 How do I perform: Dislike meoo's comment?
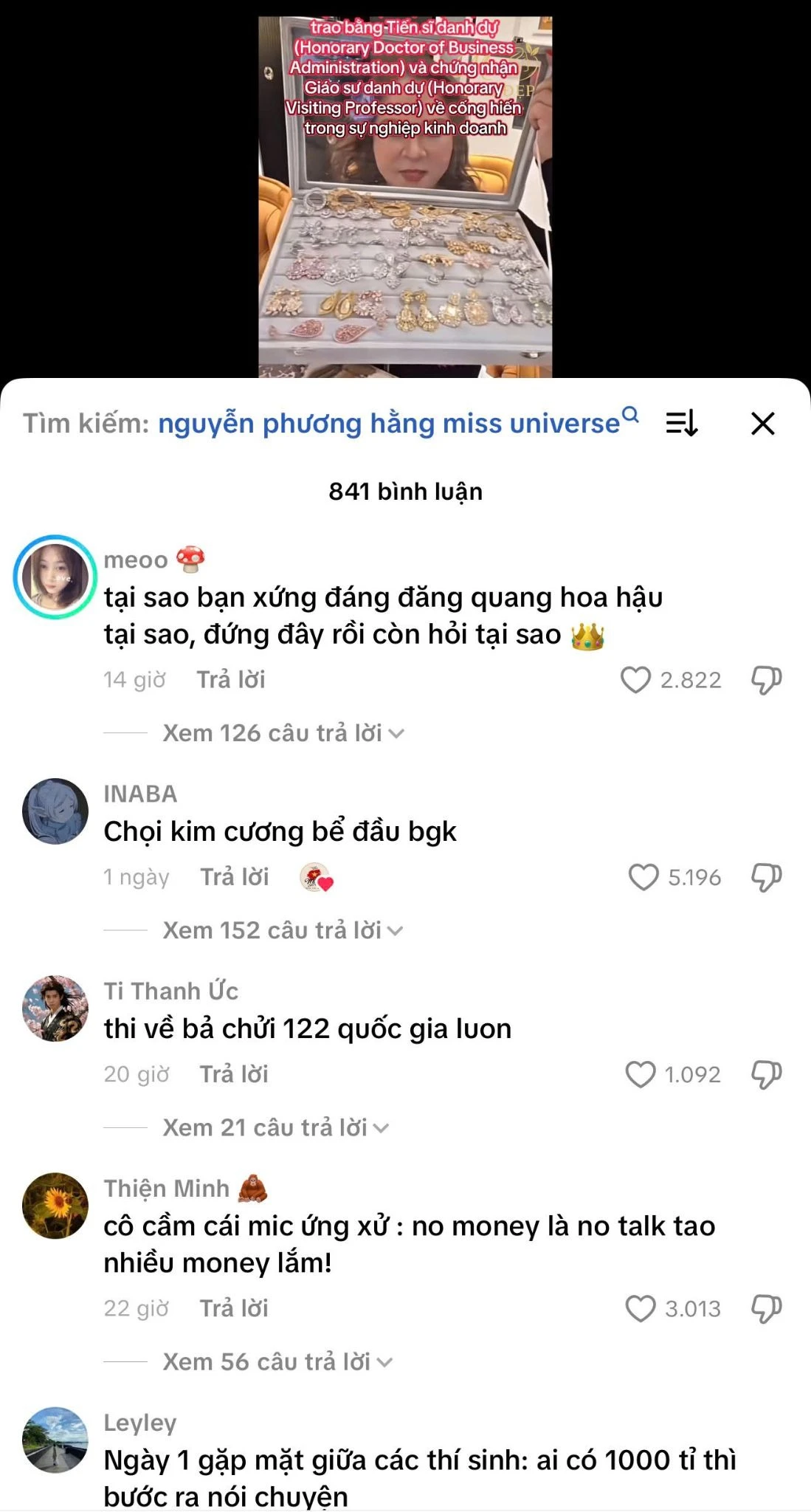pos(766,680)
